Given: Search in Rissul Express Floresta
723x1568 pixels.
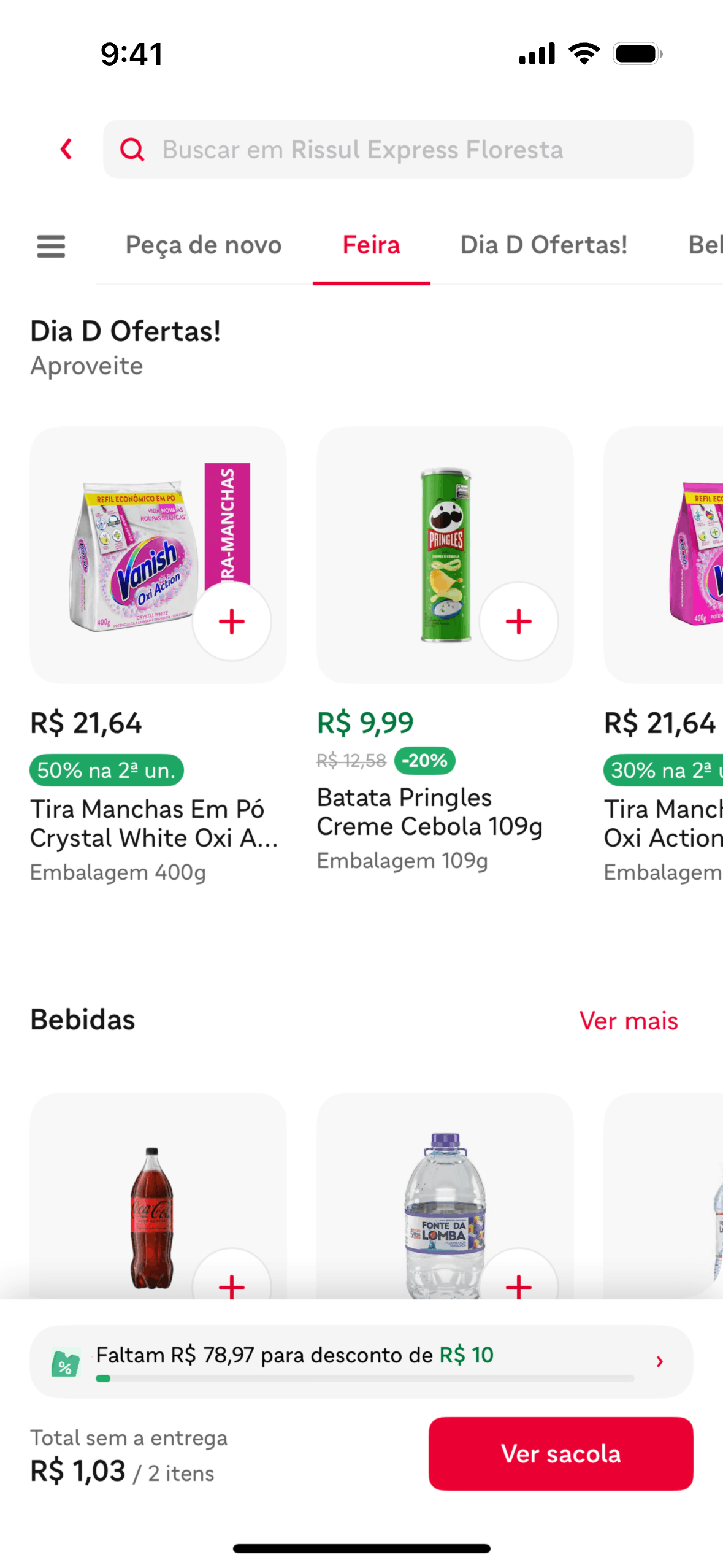Looking at the screenshot, I should (x=397, y=149).
